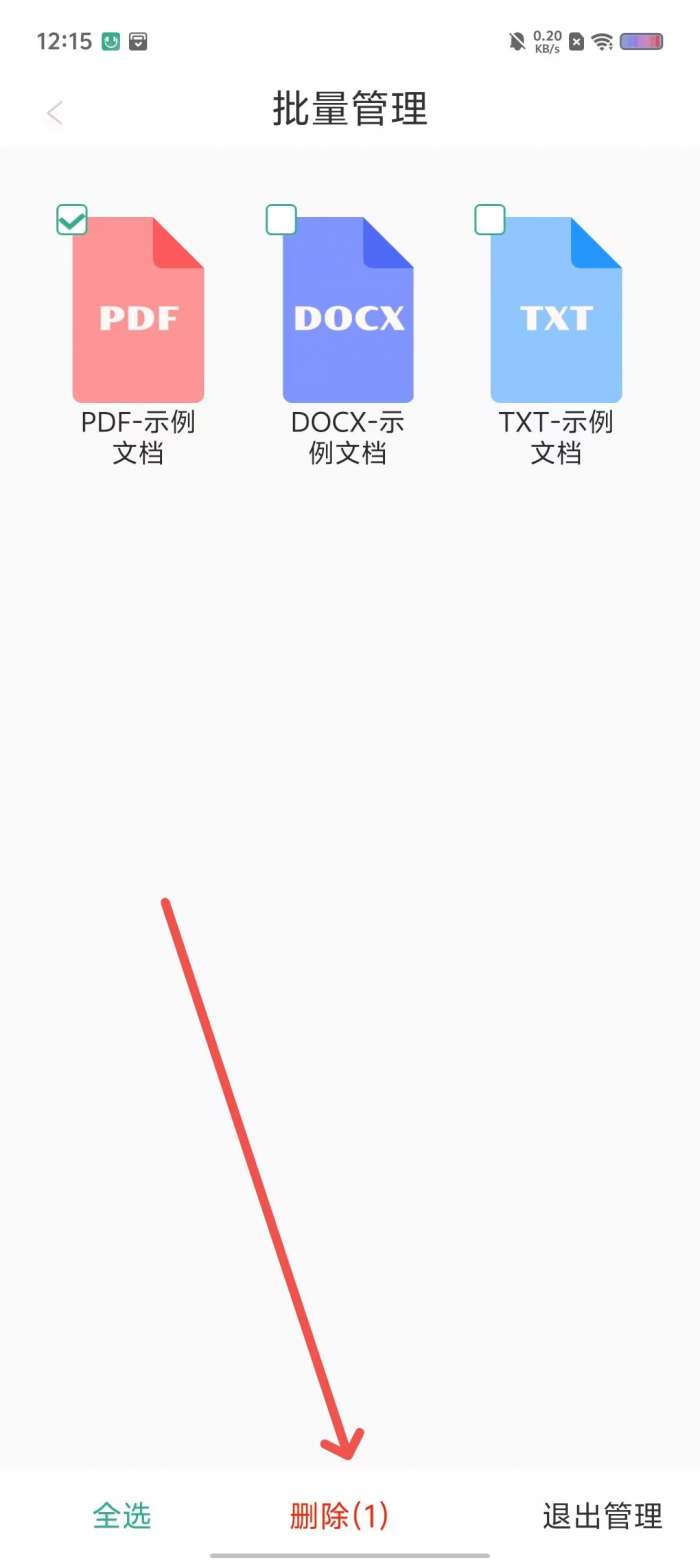Check the DOCX-示例文档 checkbox
The height and width of the screenshot is (1560, 700).
tap(281, 220)
